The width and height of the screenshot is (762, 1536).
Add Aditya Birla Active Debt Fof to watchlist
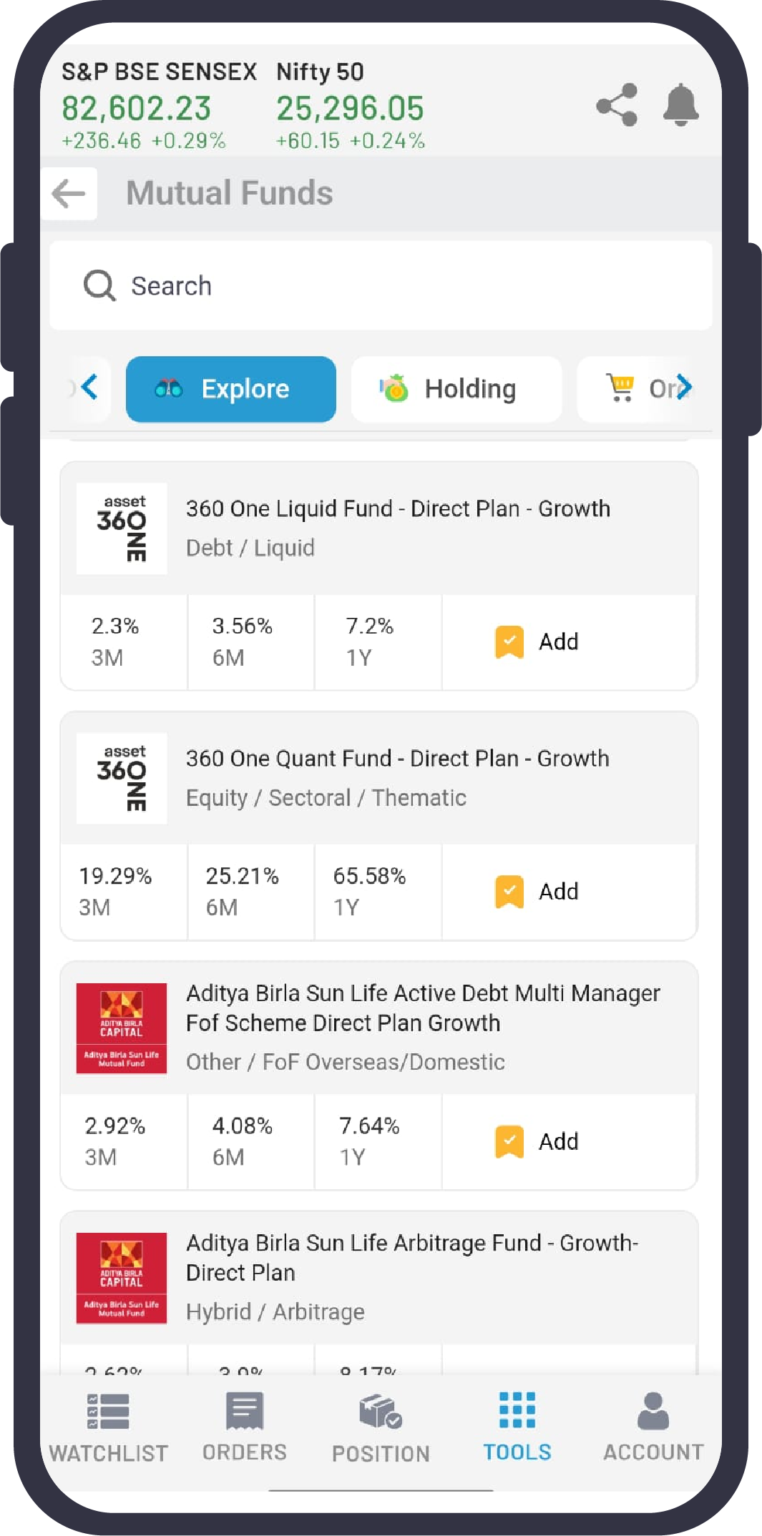pyautogui.click(x=537, y=1141)
